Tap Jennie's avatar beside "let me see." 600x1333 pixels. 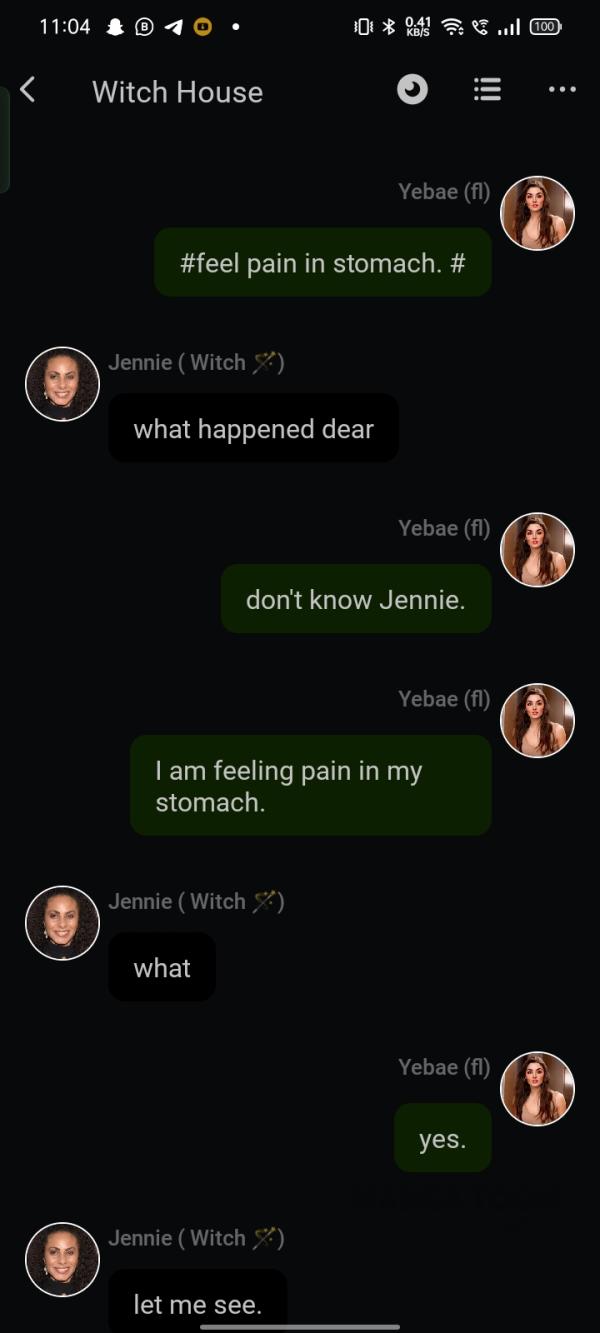click(x=62, y=1260)
